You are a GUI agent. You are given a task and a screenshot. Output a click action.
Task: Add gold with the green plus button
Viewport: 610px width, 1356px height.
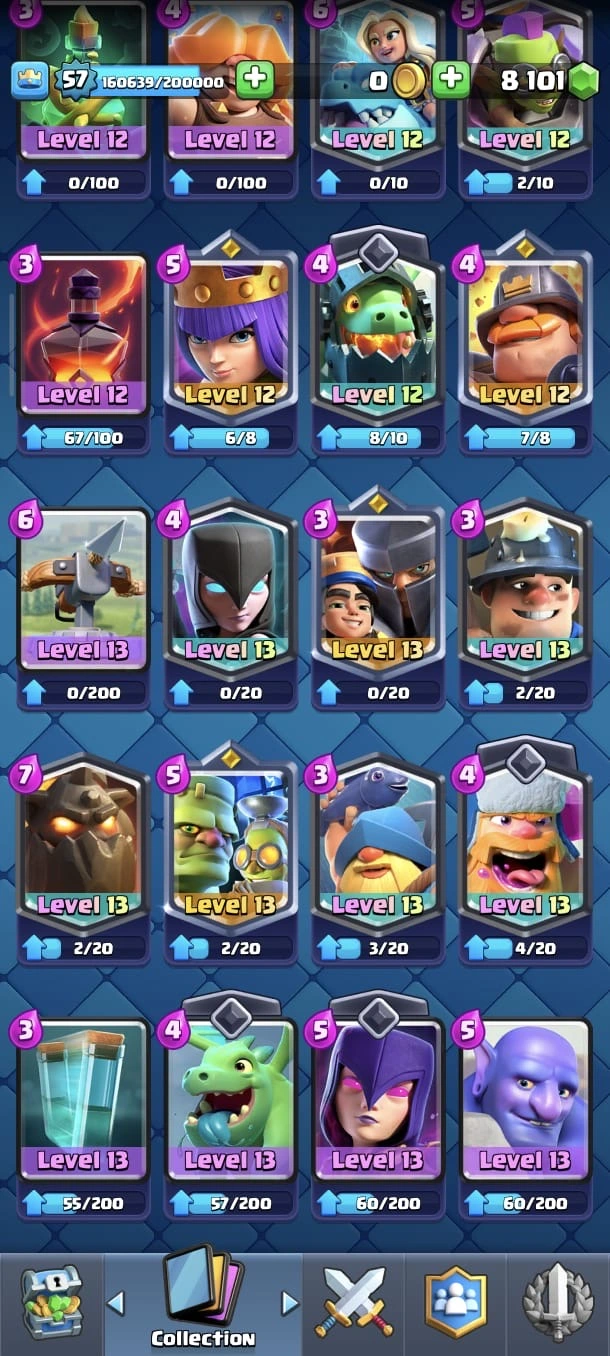(451, 80)
